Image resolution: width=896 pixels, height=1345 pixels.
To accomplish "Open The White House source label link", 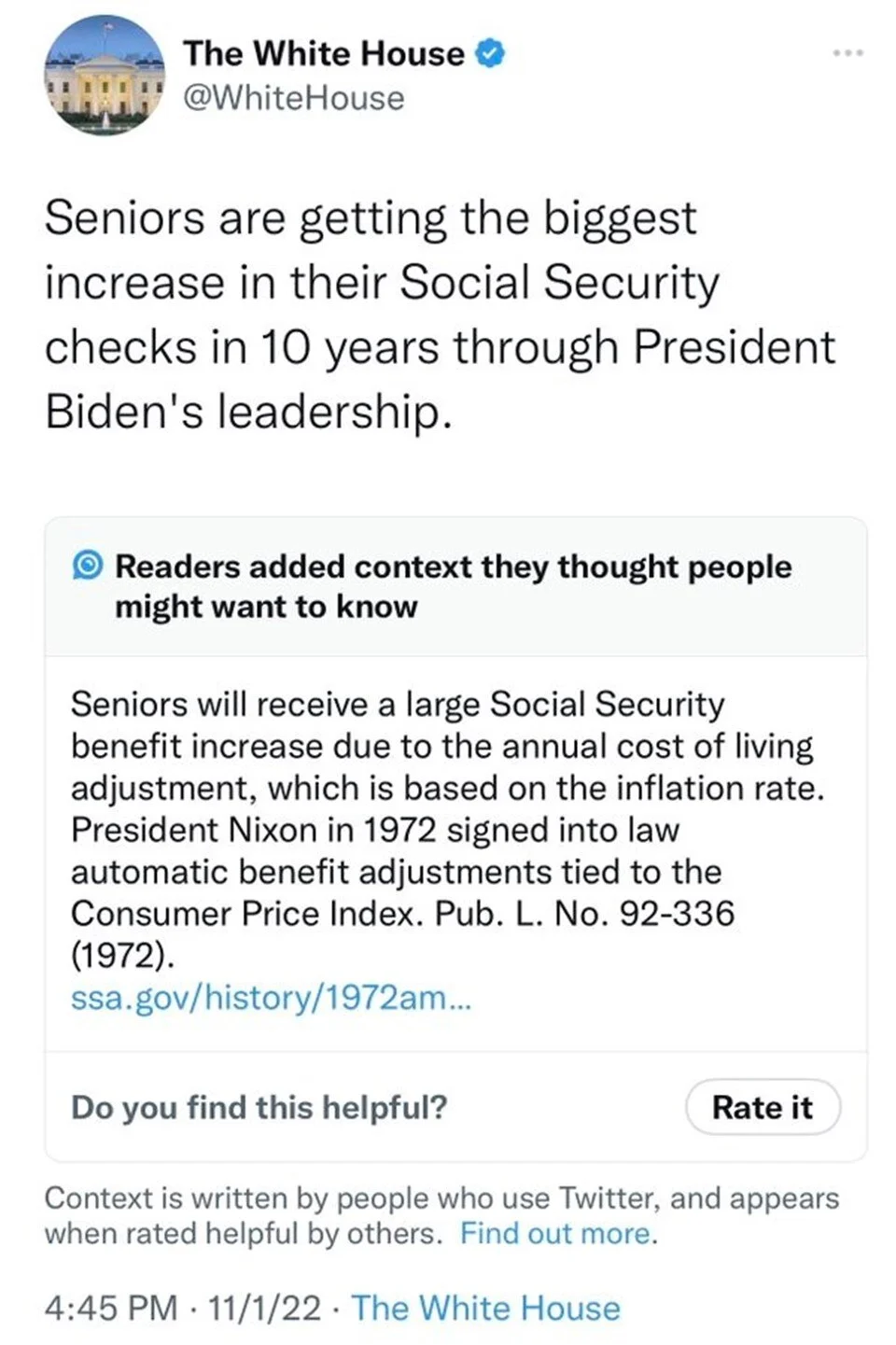I will coord(485,1308).
